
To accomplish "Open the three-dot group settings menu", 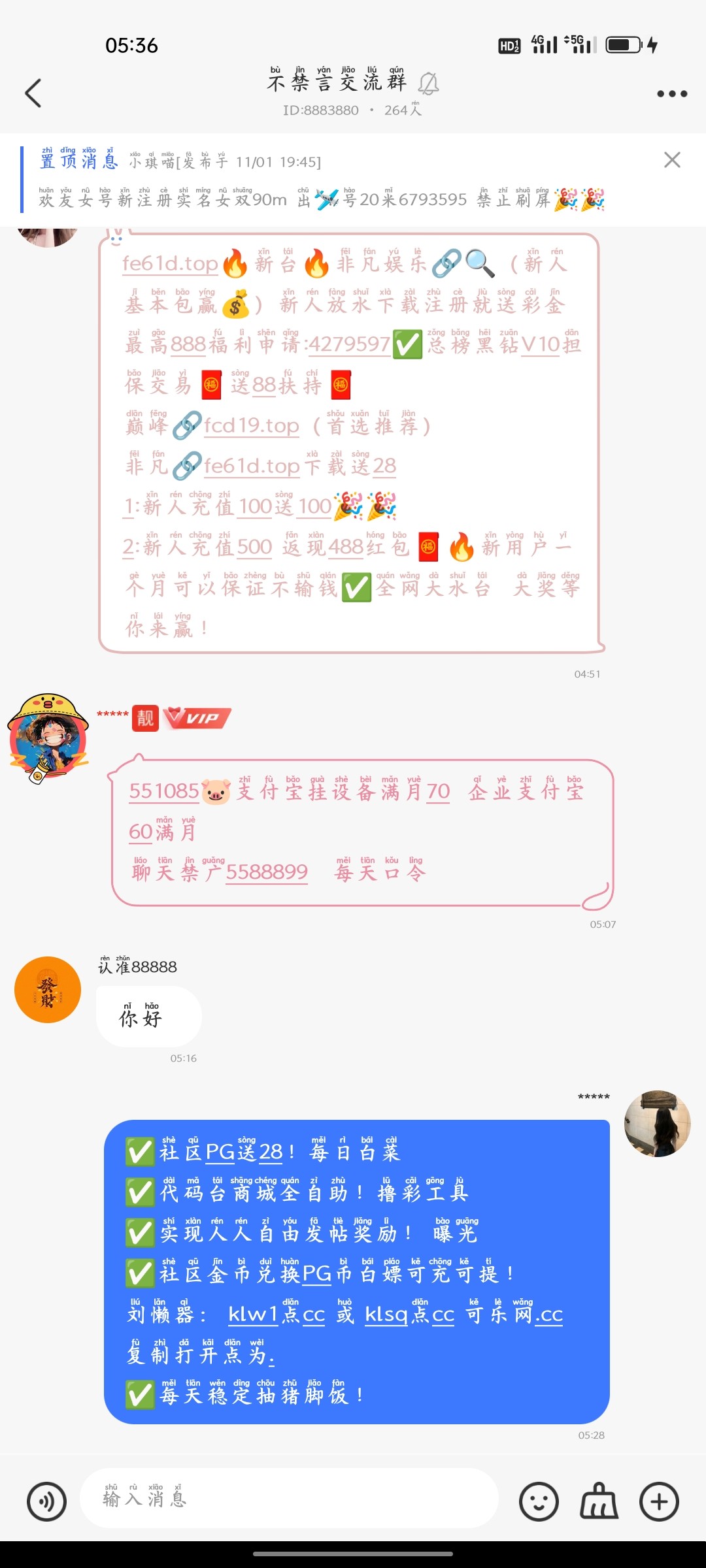I will (x=671, y=93).
